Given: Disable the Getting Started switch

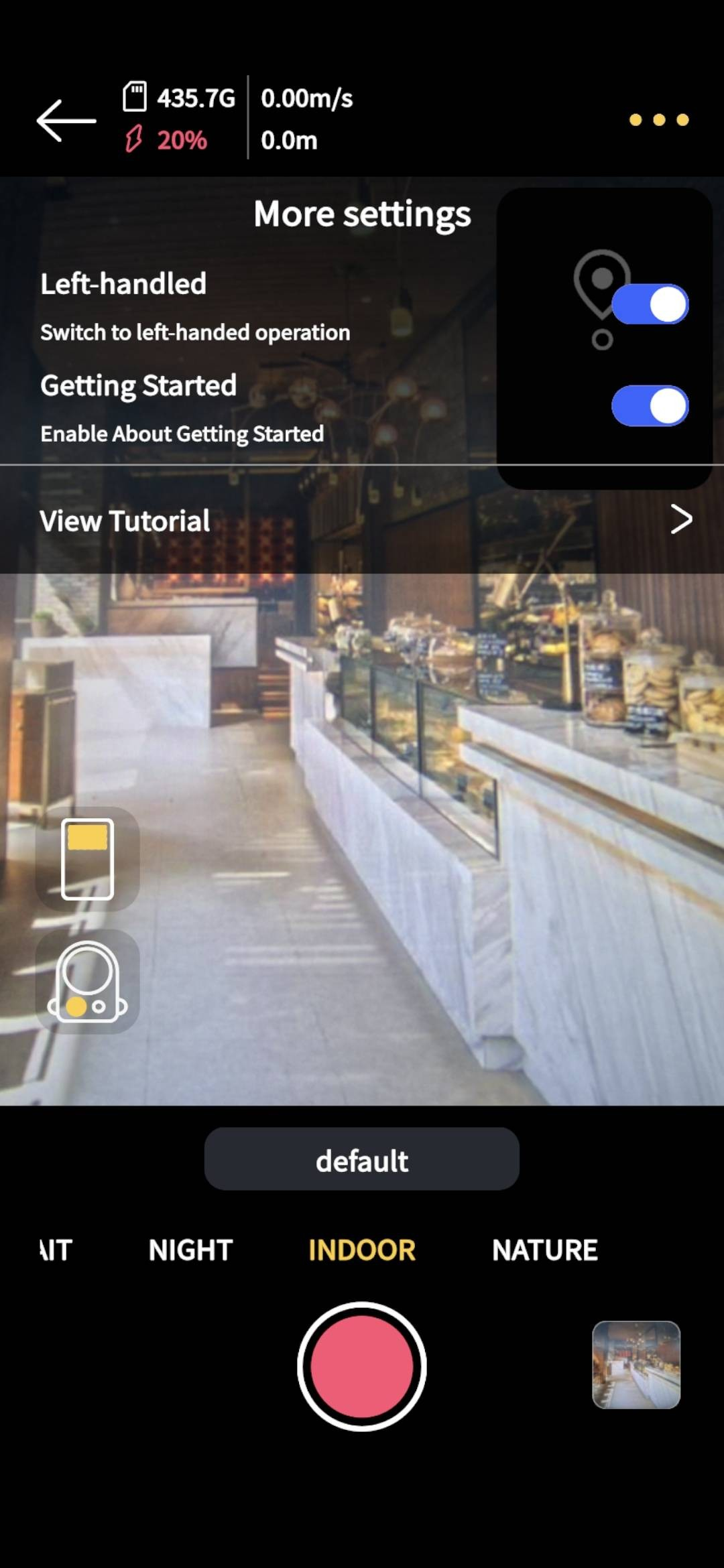Looking at the screenshot, I should click(650, 405).
